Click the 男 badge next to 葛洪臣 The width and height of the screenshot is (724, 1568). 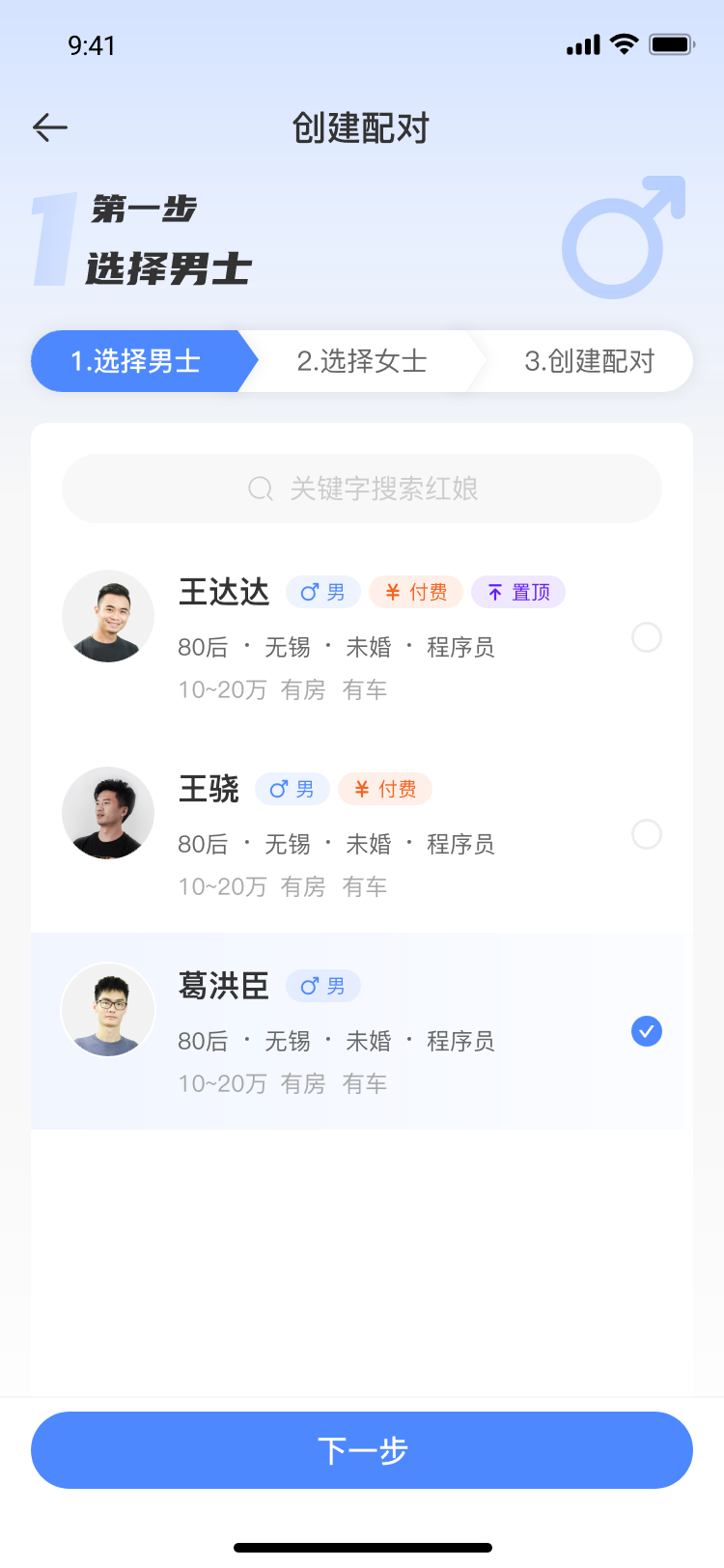pos(322,986)
